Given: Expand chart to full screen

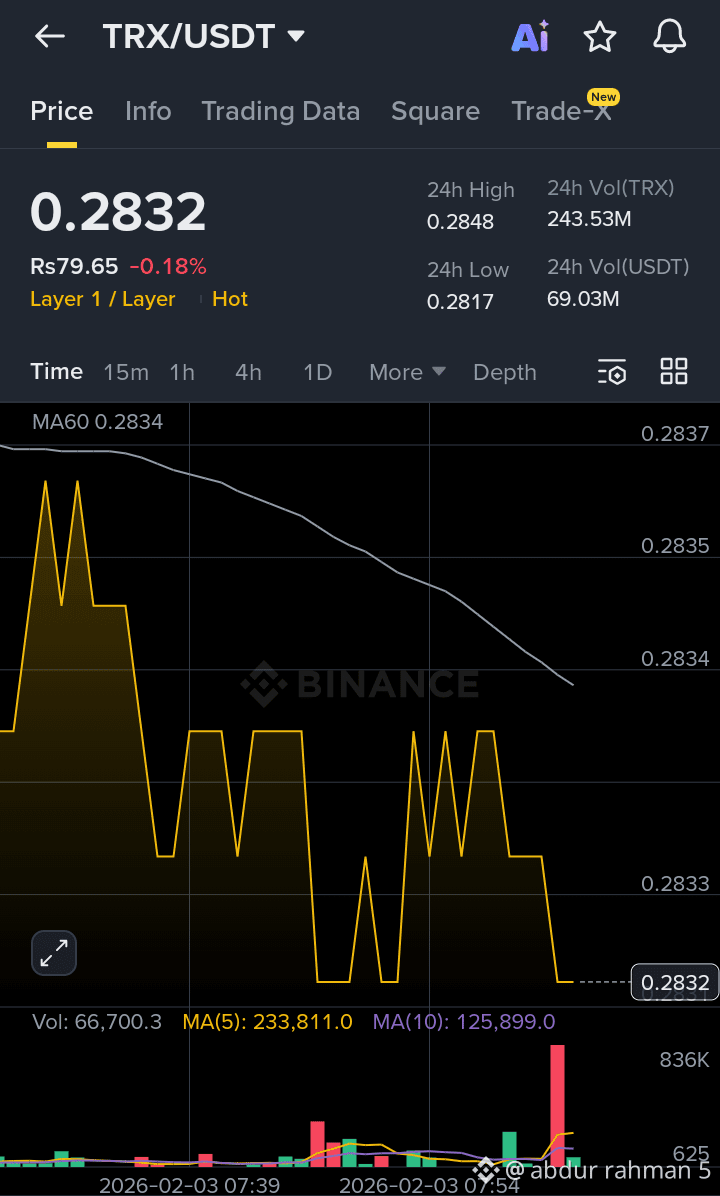Looking at the screenshot, I should pyautogui.click(x=54, y=953).
